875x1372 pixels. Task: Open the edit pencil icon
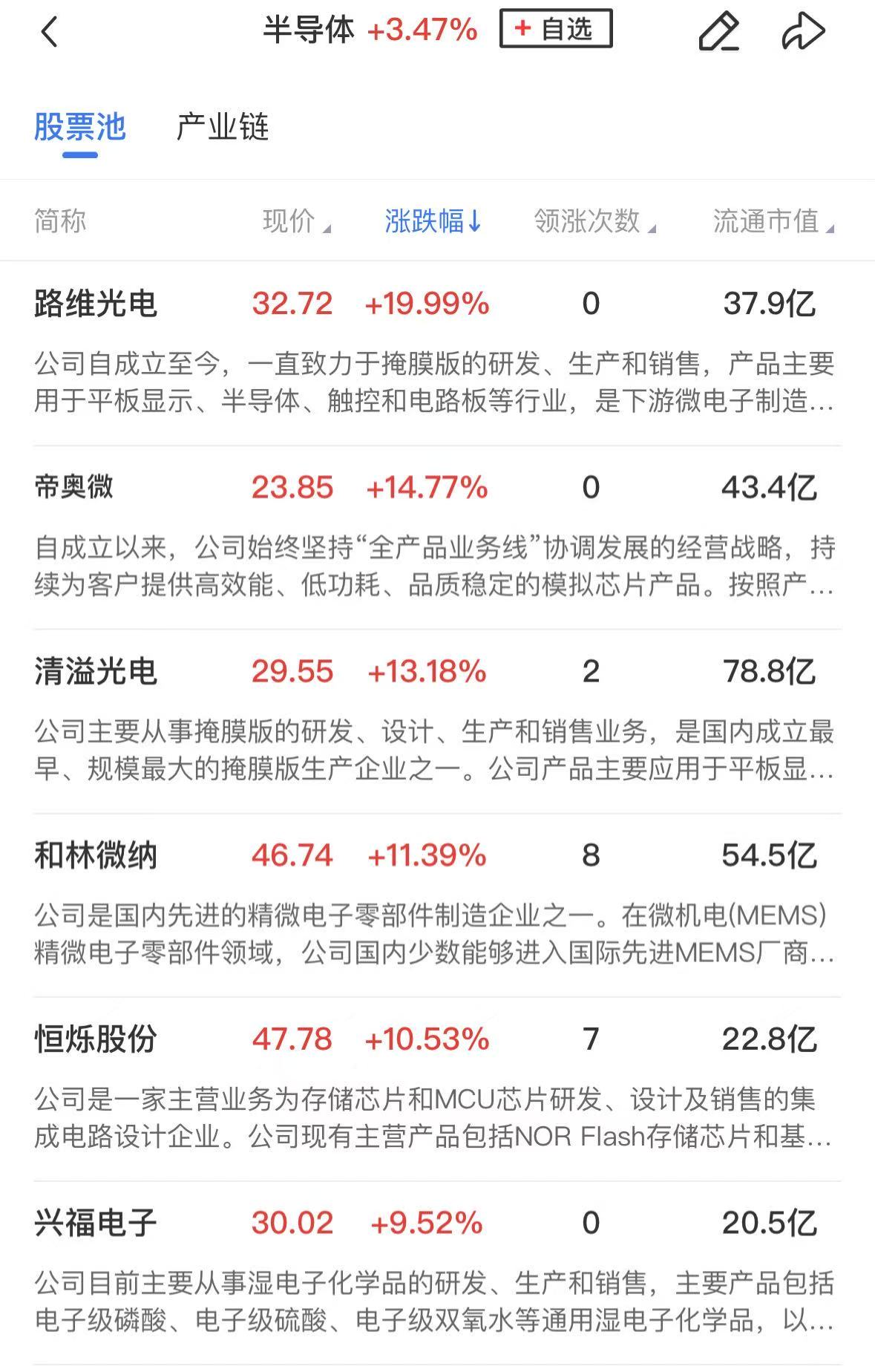(718, 32)
